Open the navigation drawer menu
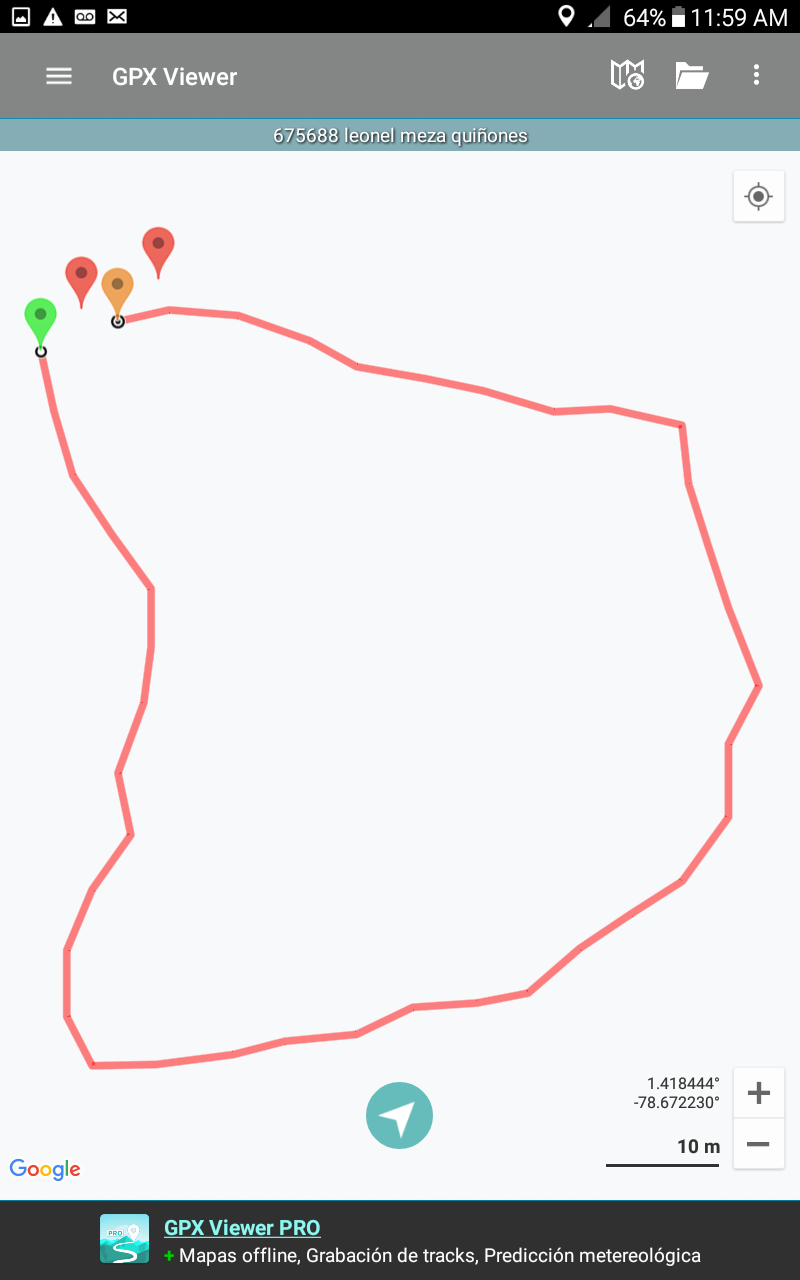Image resolution: width=800 pixels, height=1280 pixels. (x=59, y=76)
